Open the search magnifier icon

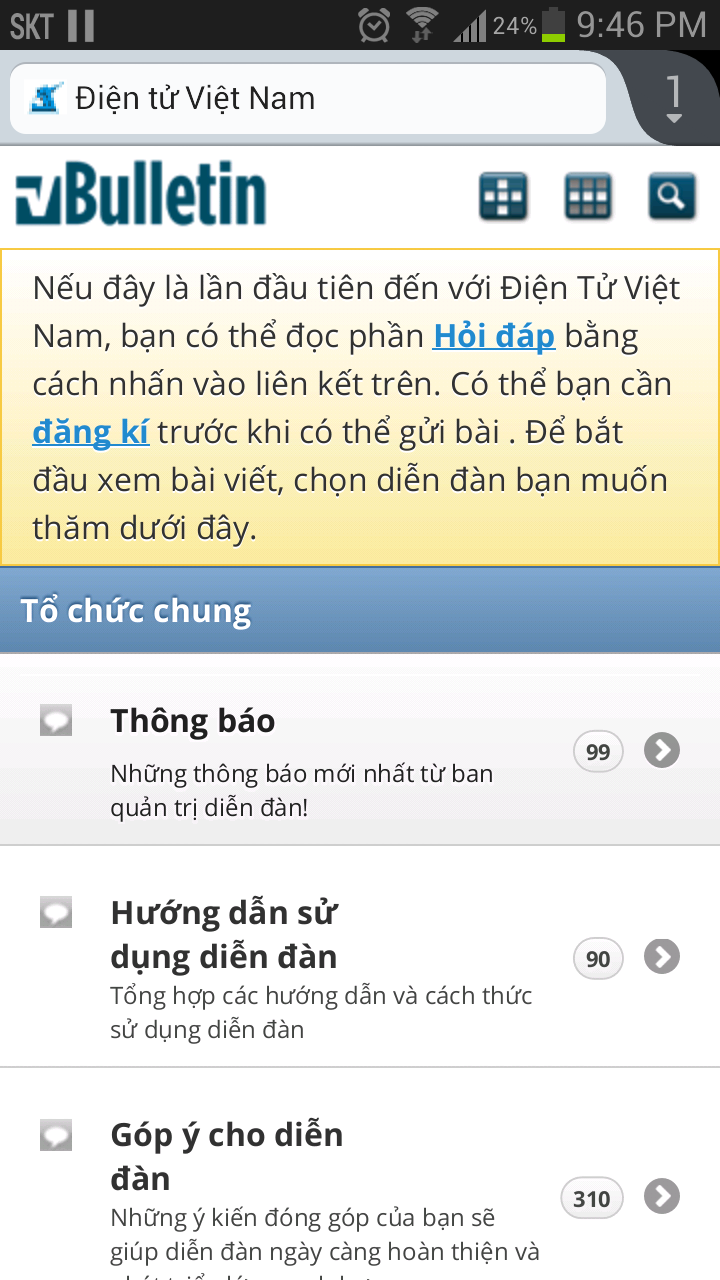tap(671, 196)
